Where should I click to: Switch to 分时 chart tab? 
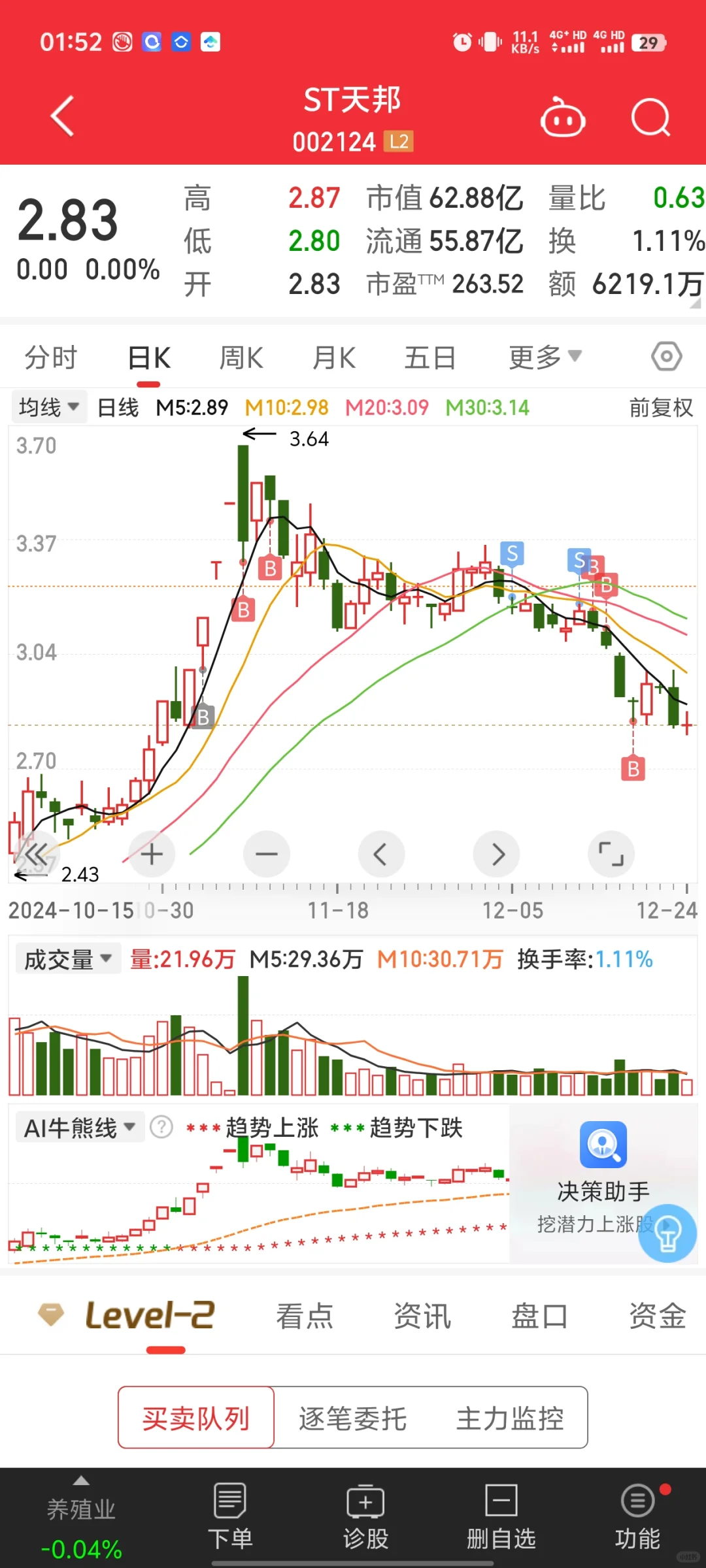51,358
